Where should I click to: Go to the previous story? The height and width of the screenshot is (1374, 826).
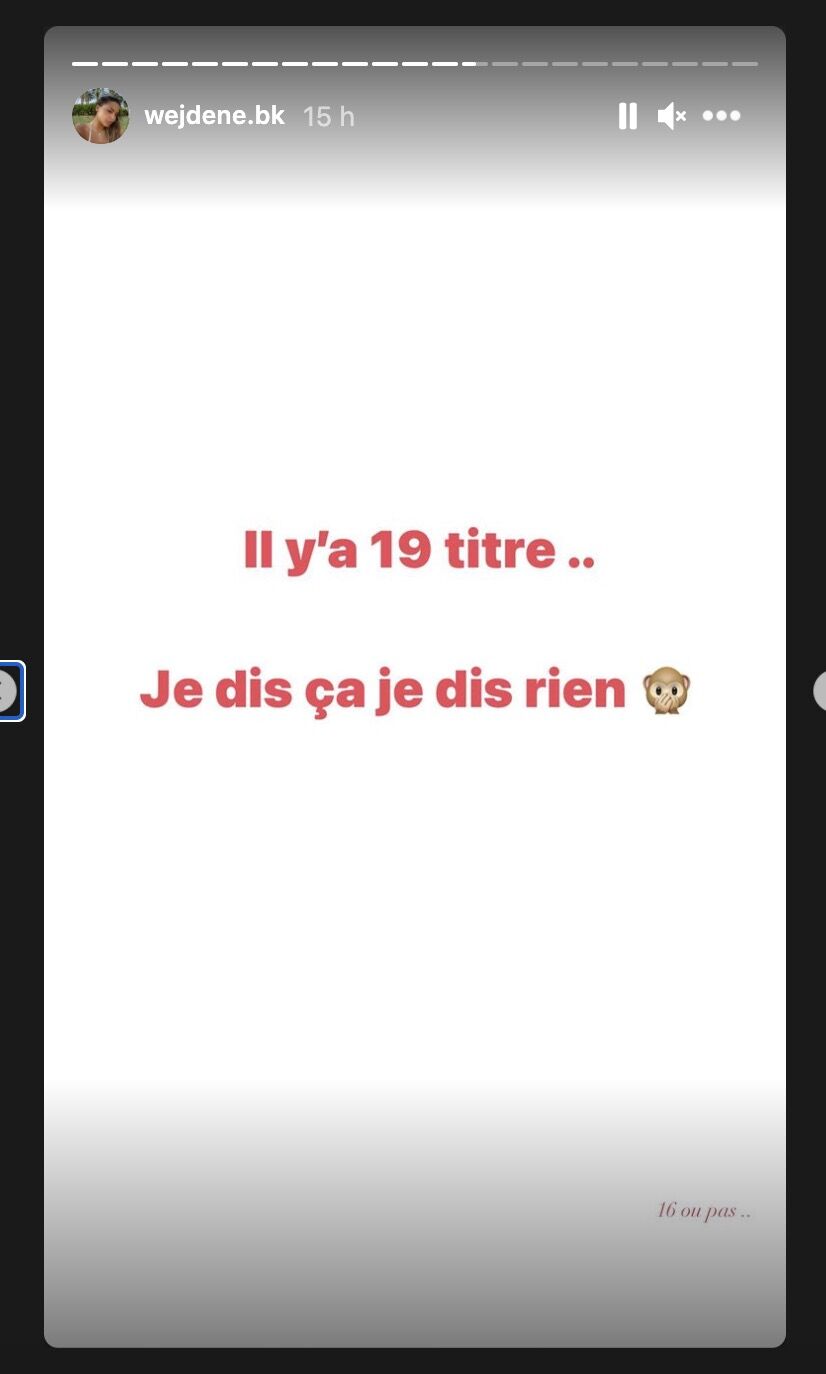[8, 691]
